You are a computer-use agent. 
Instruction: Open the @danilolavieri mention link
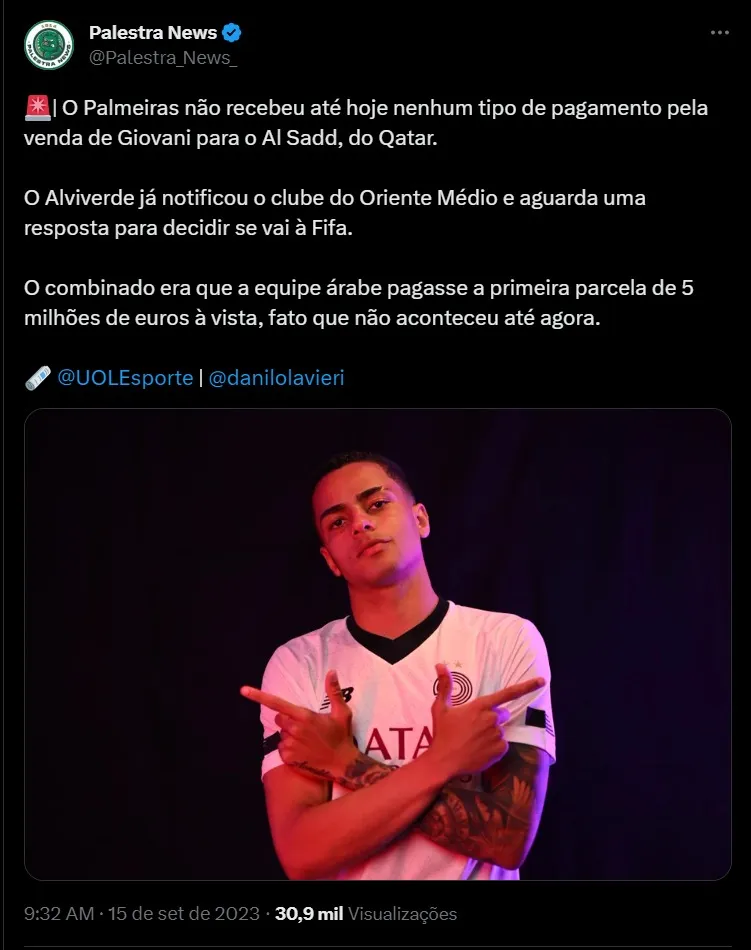[x=276, y=379]
